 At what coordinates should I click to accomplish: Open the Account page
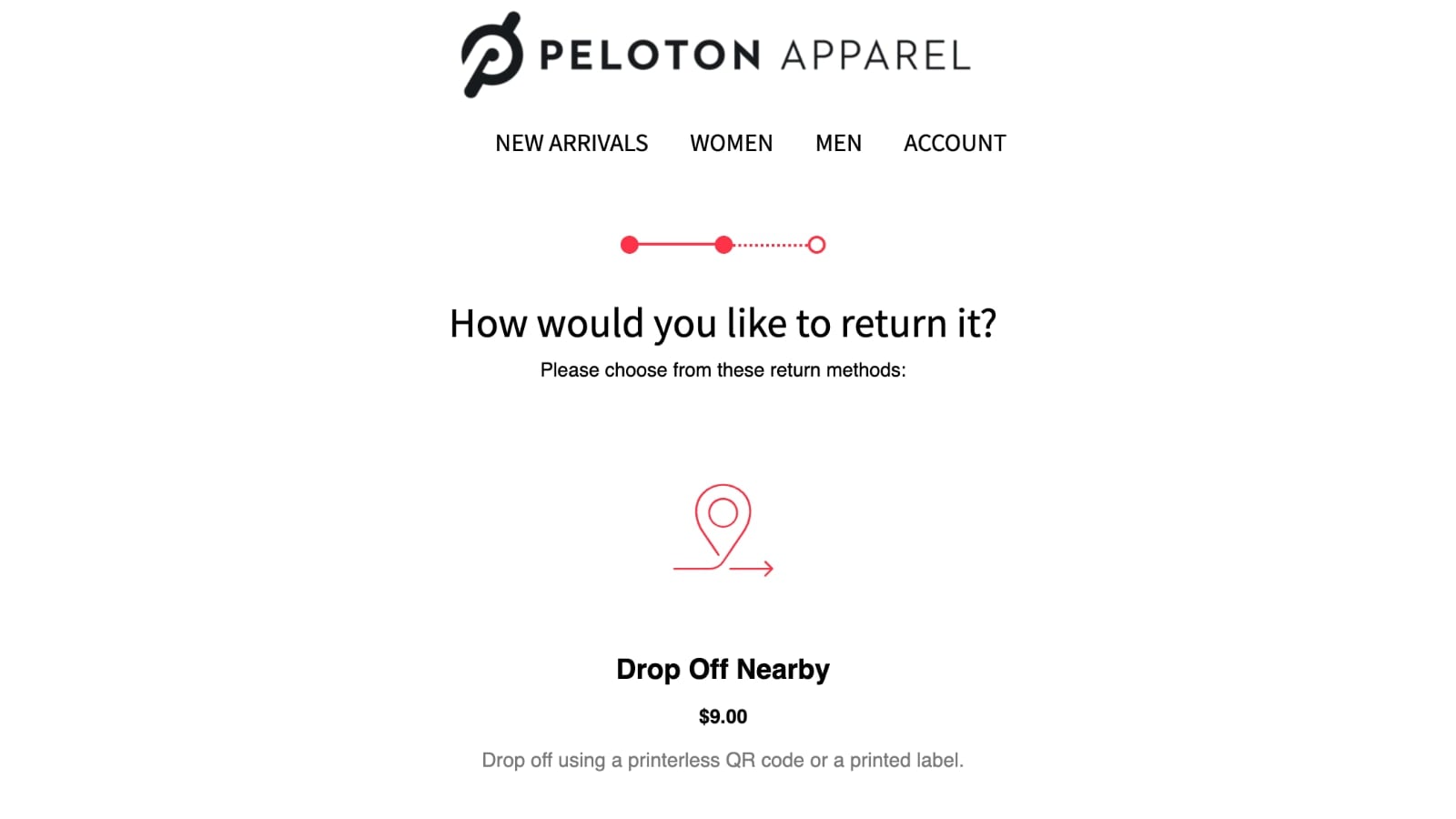tap(955, 143)
